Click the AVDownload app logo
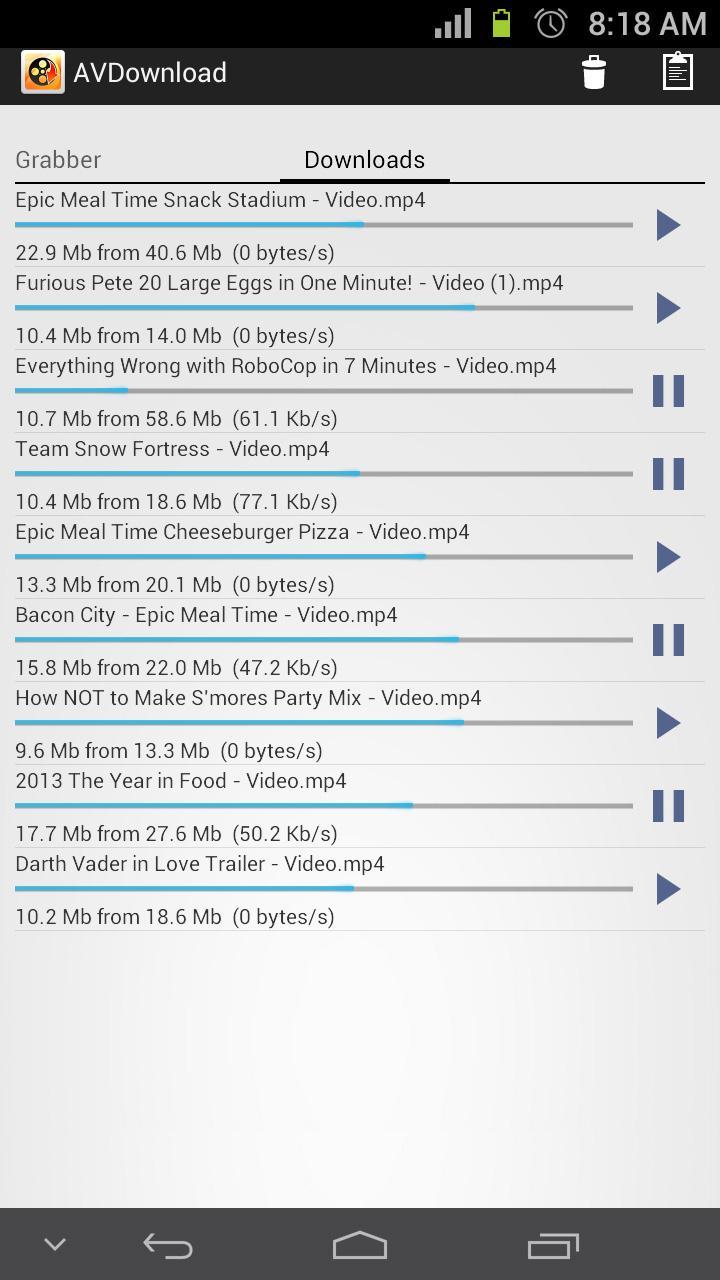The height and width of the screenshot is (1280, 720). pos(42,71)
